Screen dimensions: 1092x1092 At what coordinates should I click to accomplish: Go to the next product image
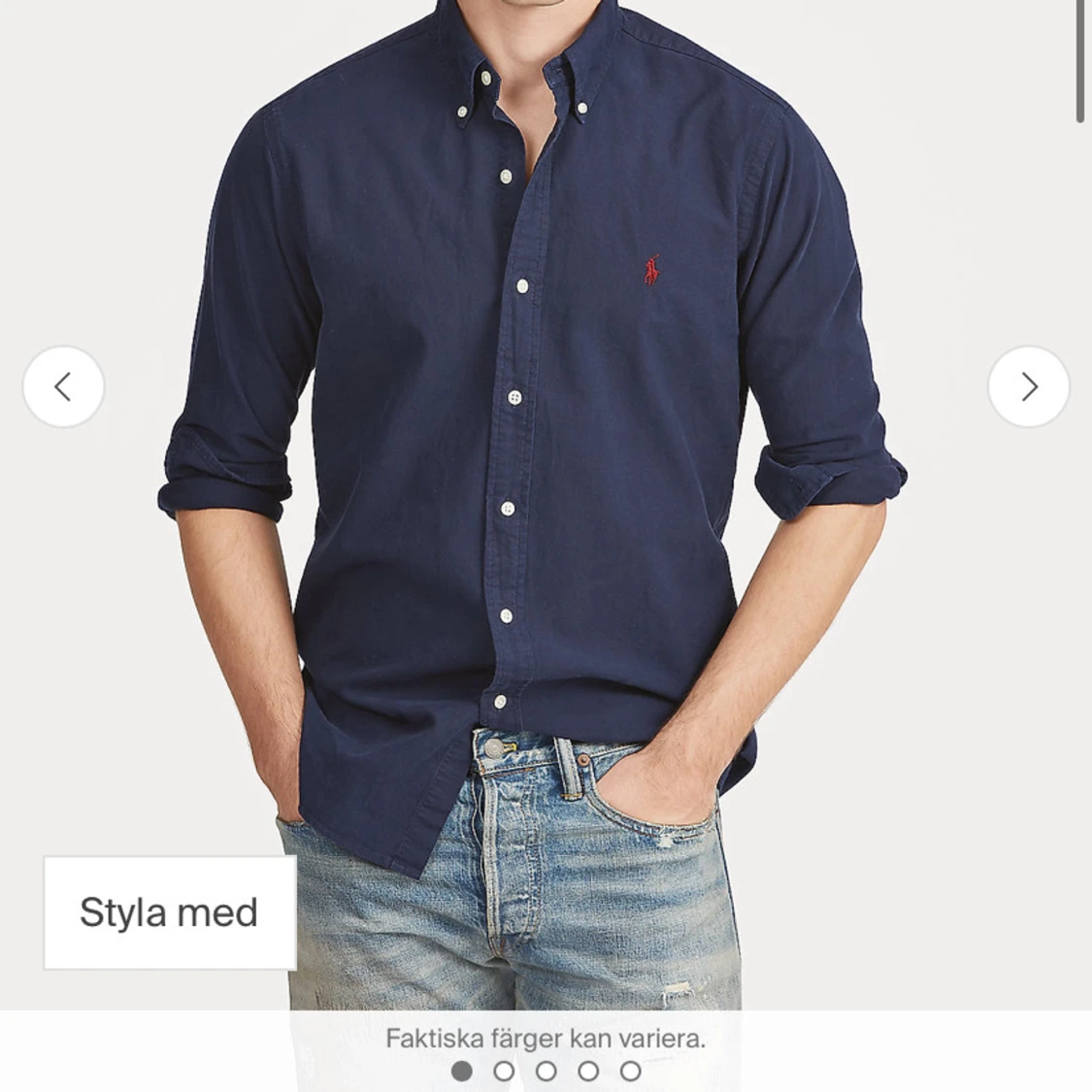point(1028,386)
